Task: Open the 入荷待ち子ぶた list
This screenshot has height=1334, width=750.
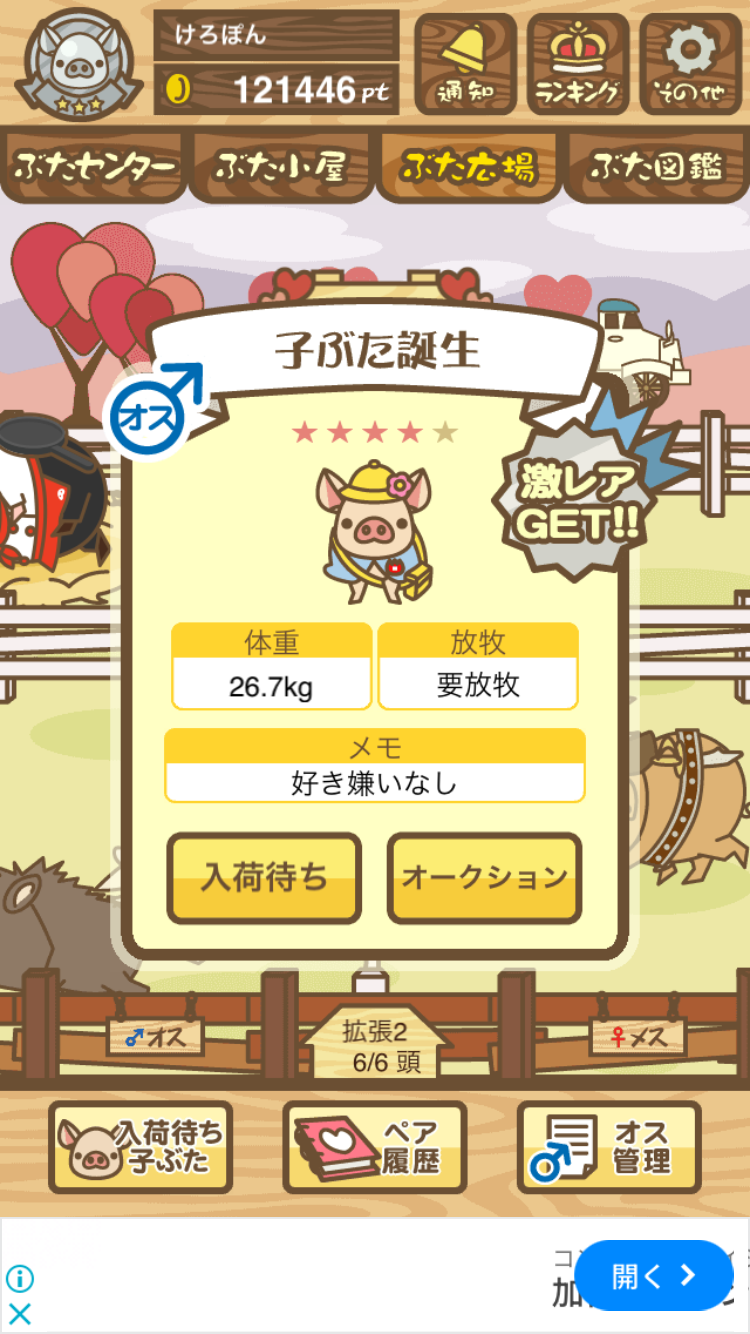Action: point(140,1147)
